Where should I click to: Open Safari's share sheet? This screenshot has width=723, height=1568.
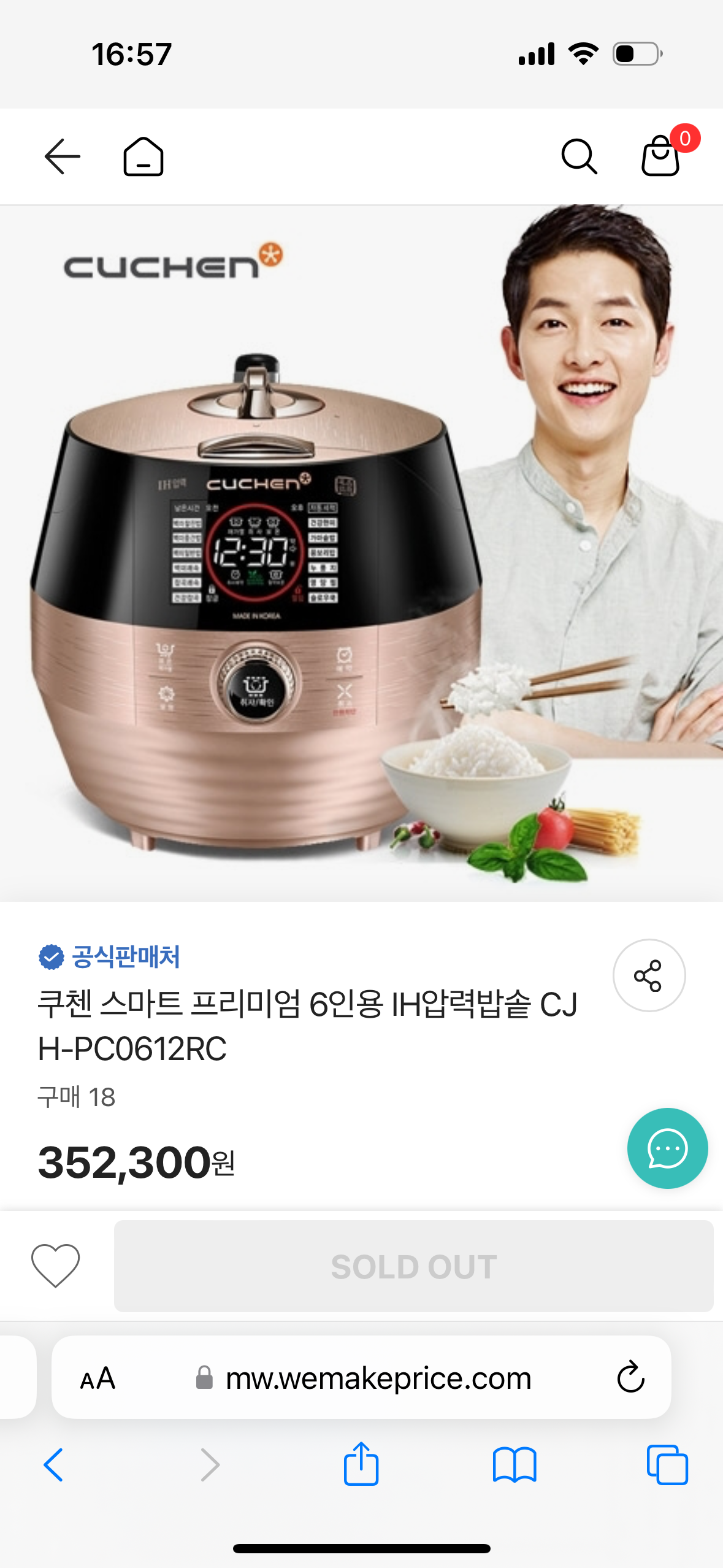(x=361, y=1464)
